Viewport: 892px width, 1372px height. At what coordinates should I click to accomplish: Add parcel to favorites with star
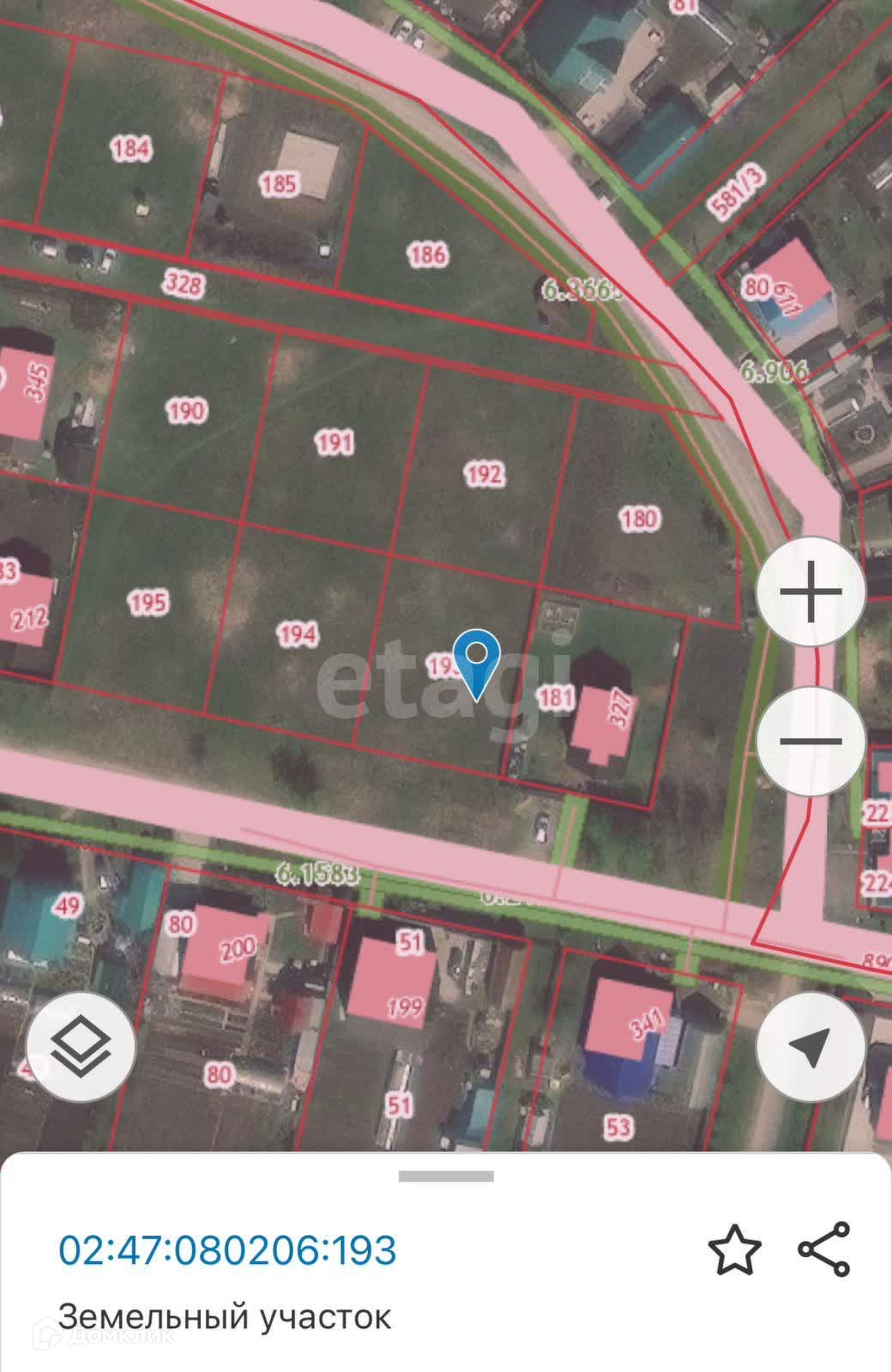pyautogui.click(x=735, y=1250)
